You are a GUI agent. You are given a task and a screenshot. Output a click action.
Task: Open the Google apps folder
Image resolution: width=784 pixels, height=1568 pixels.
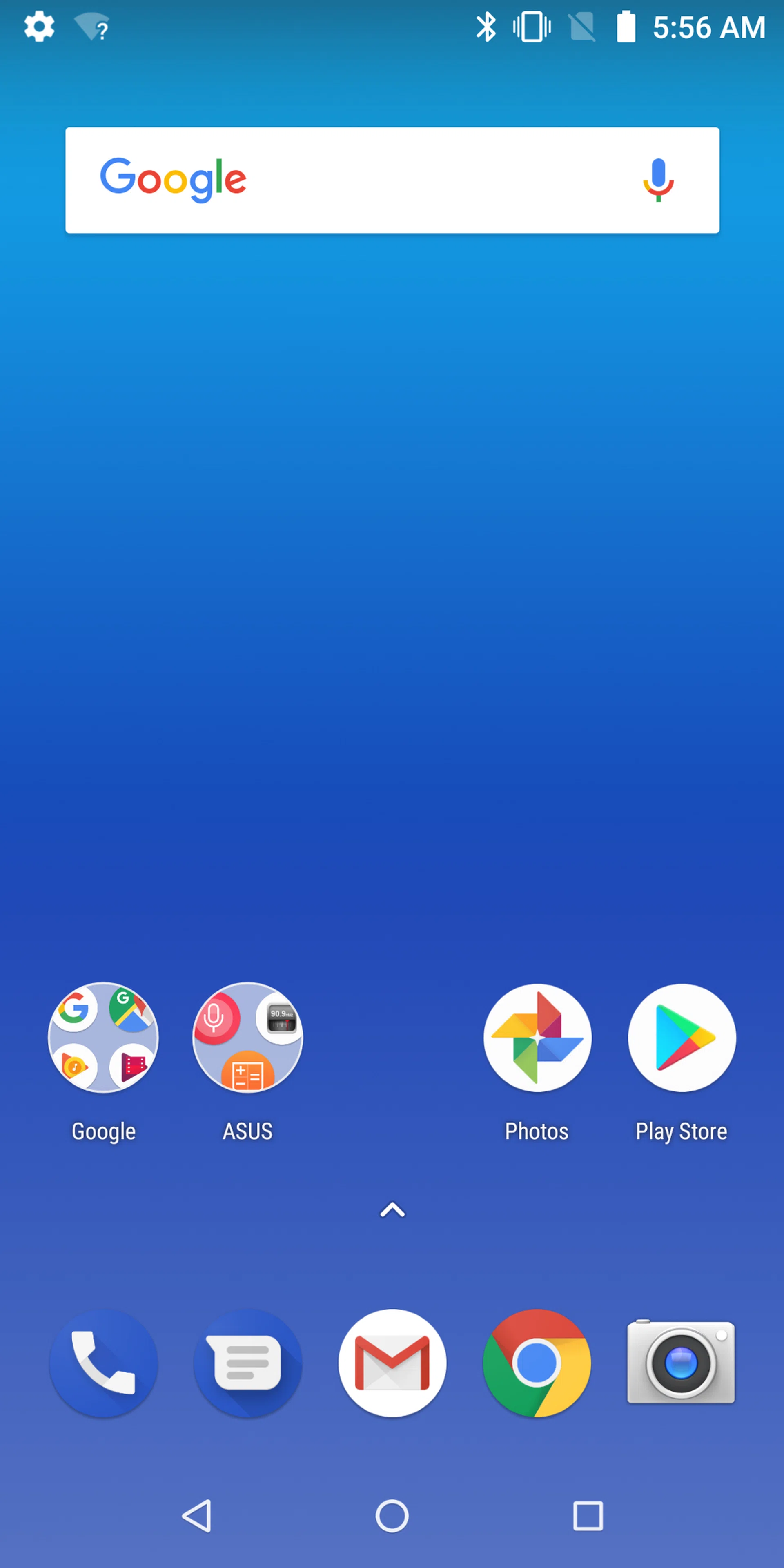(x=103, y=1038)
